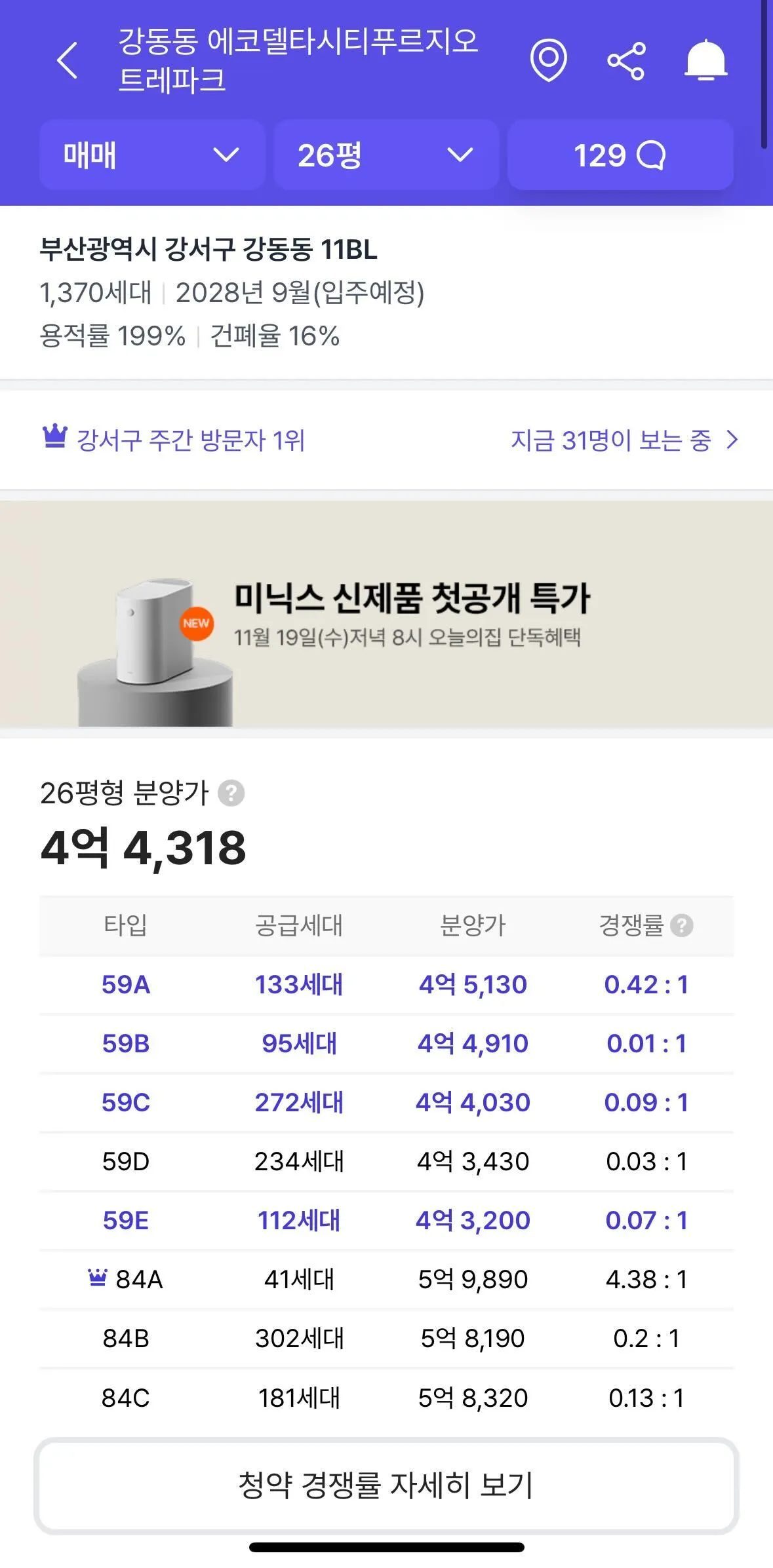The height and width of the screenshot is (1568, 773).
Task: Open the 미닉스 신제품 첫공개 특가 ad banner
Action: click(386, 614)
